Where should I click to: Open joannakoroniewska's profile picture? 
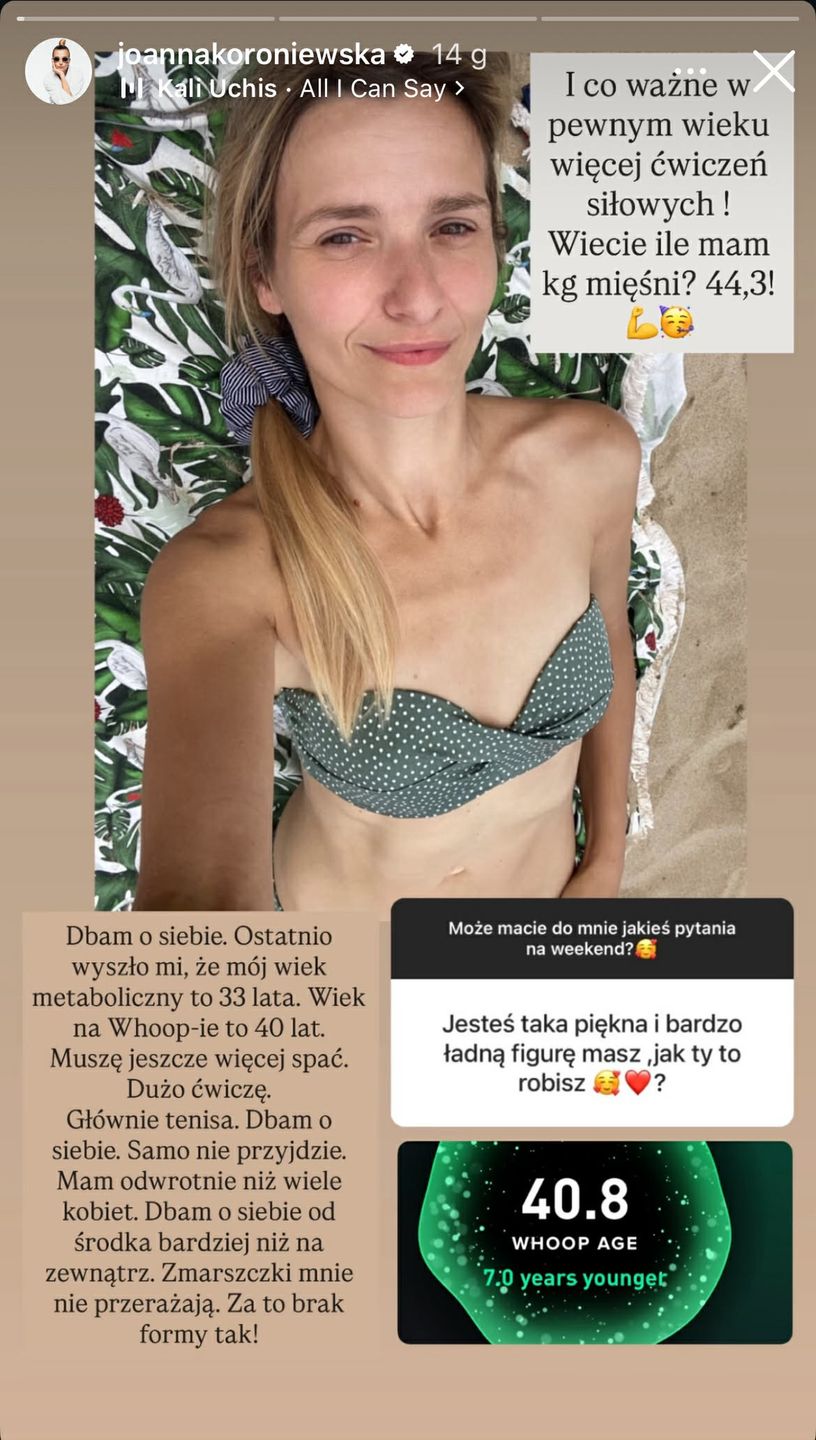[58, 71]
